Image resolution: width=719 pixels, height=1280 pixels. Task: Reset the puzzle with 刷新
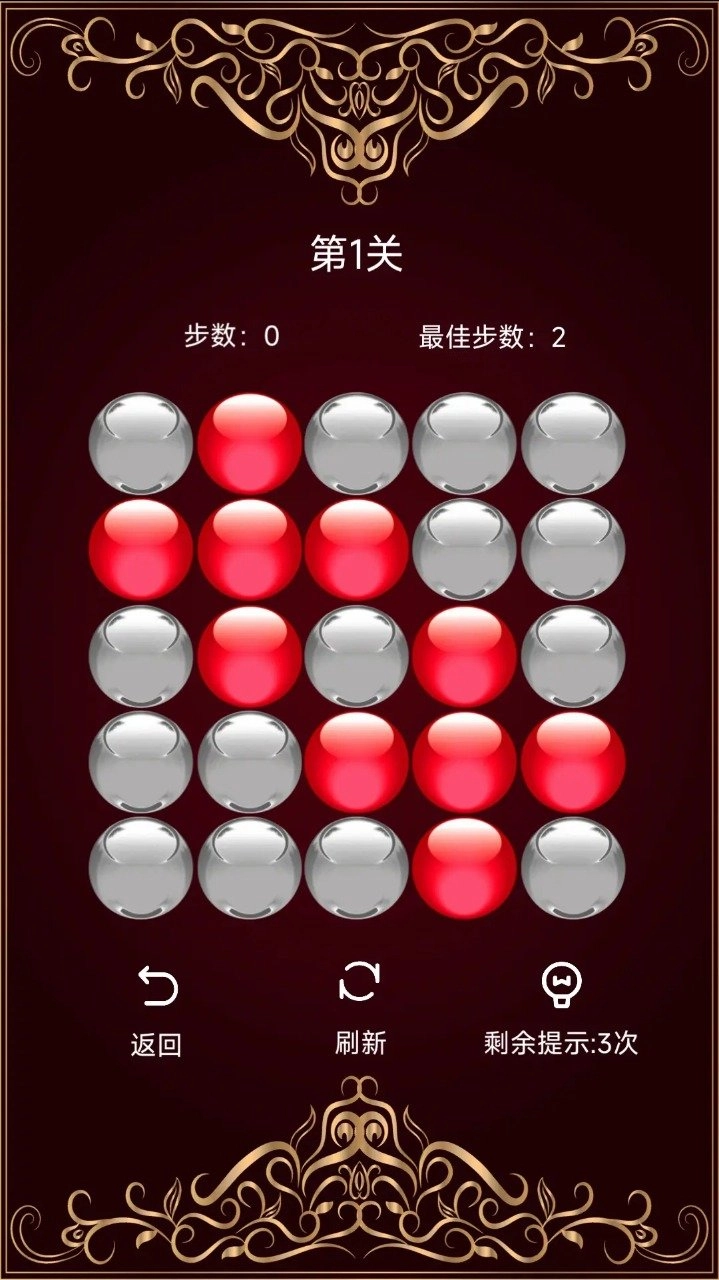point(359,982)
